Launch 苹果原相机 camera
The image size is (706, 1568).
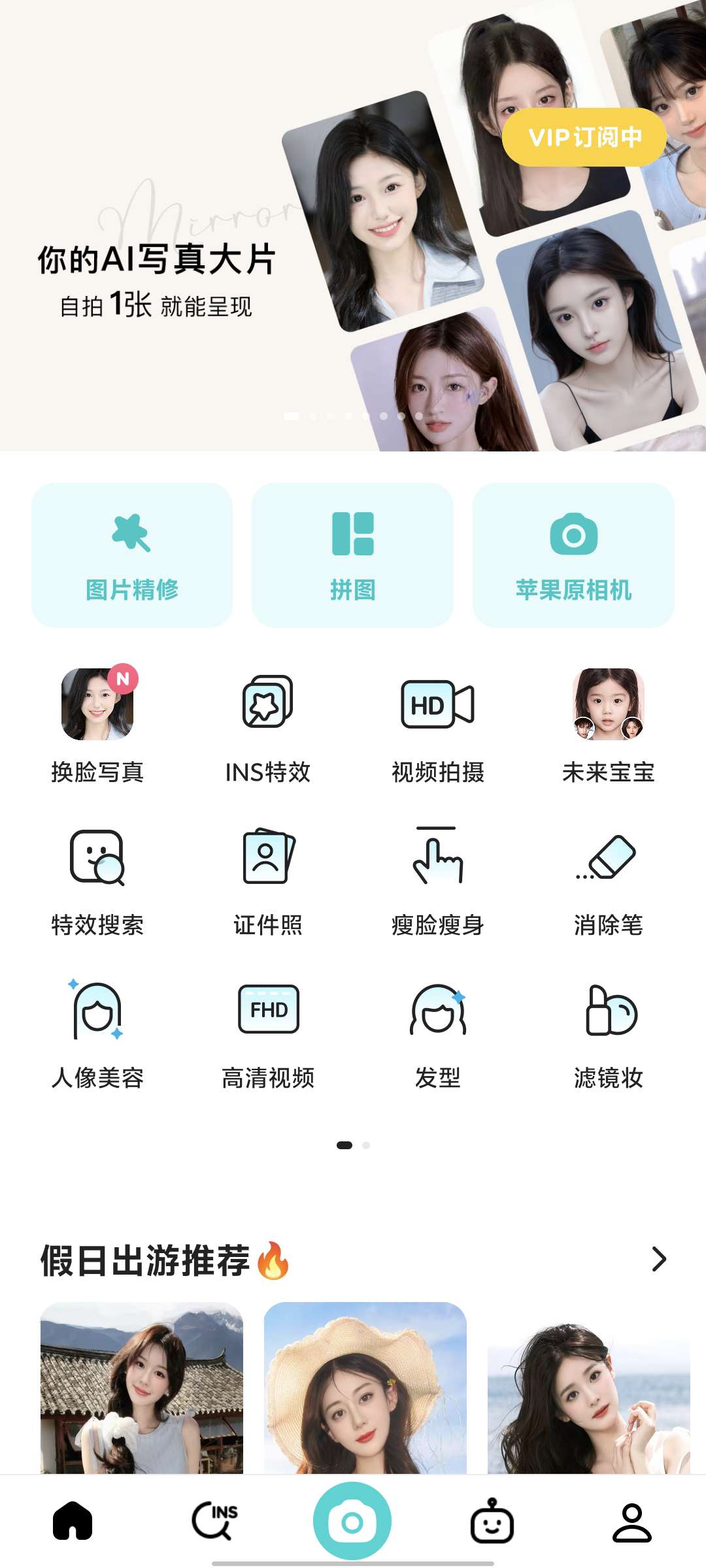[x=573, y=555]
